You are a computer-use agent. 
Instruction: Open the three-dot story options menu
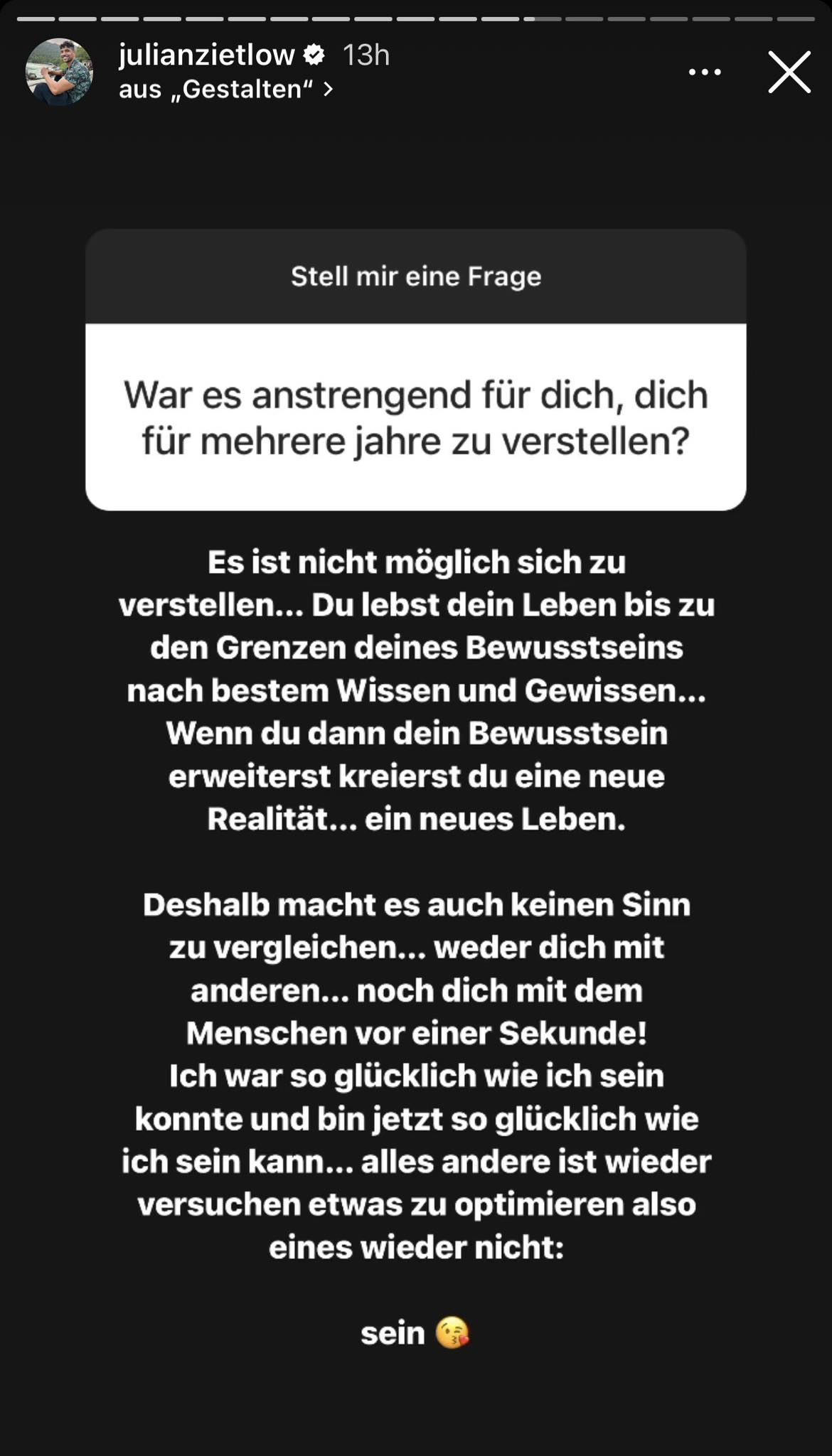coord(705,72)
